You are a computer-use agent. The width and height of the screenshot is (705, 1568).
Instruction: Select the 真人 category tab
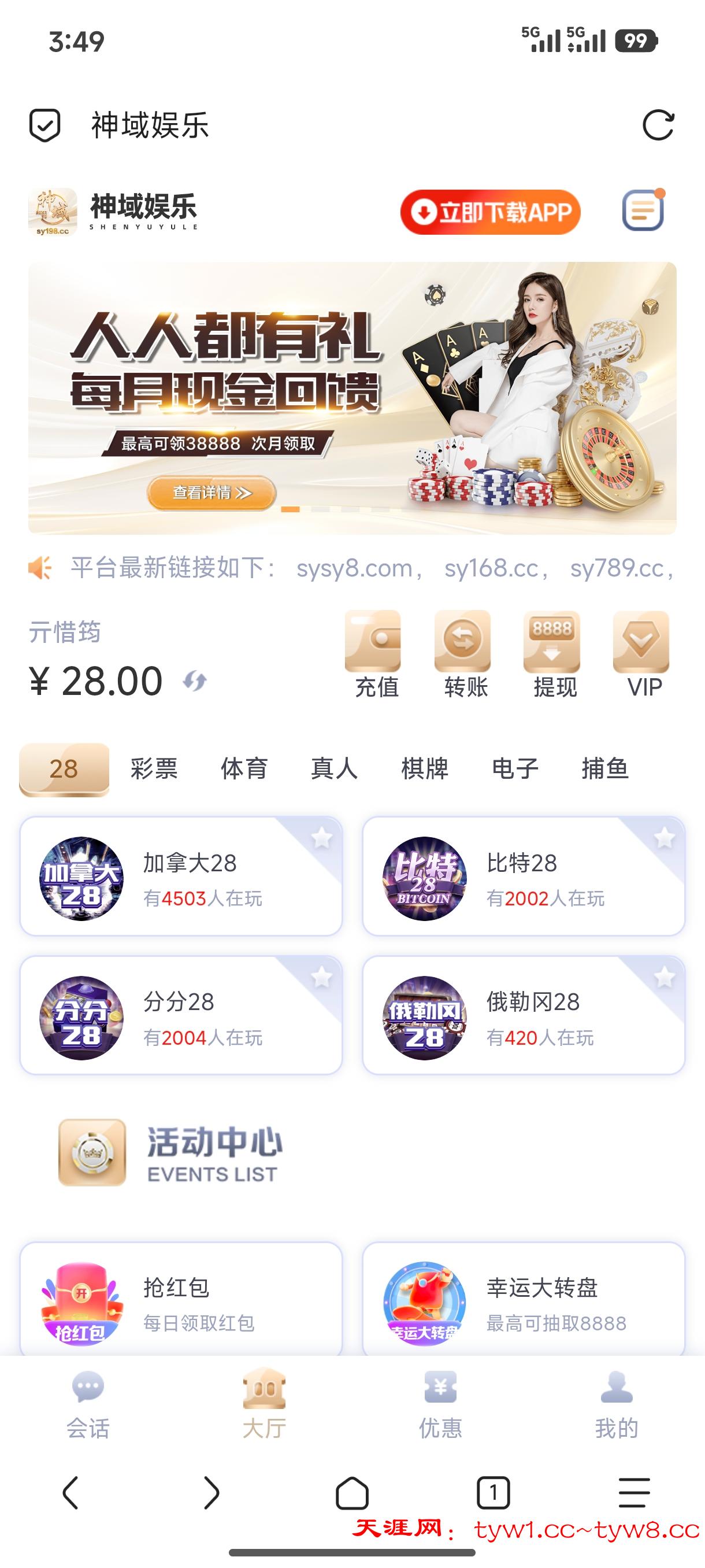[x=334, y=768]
